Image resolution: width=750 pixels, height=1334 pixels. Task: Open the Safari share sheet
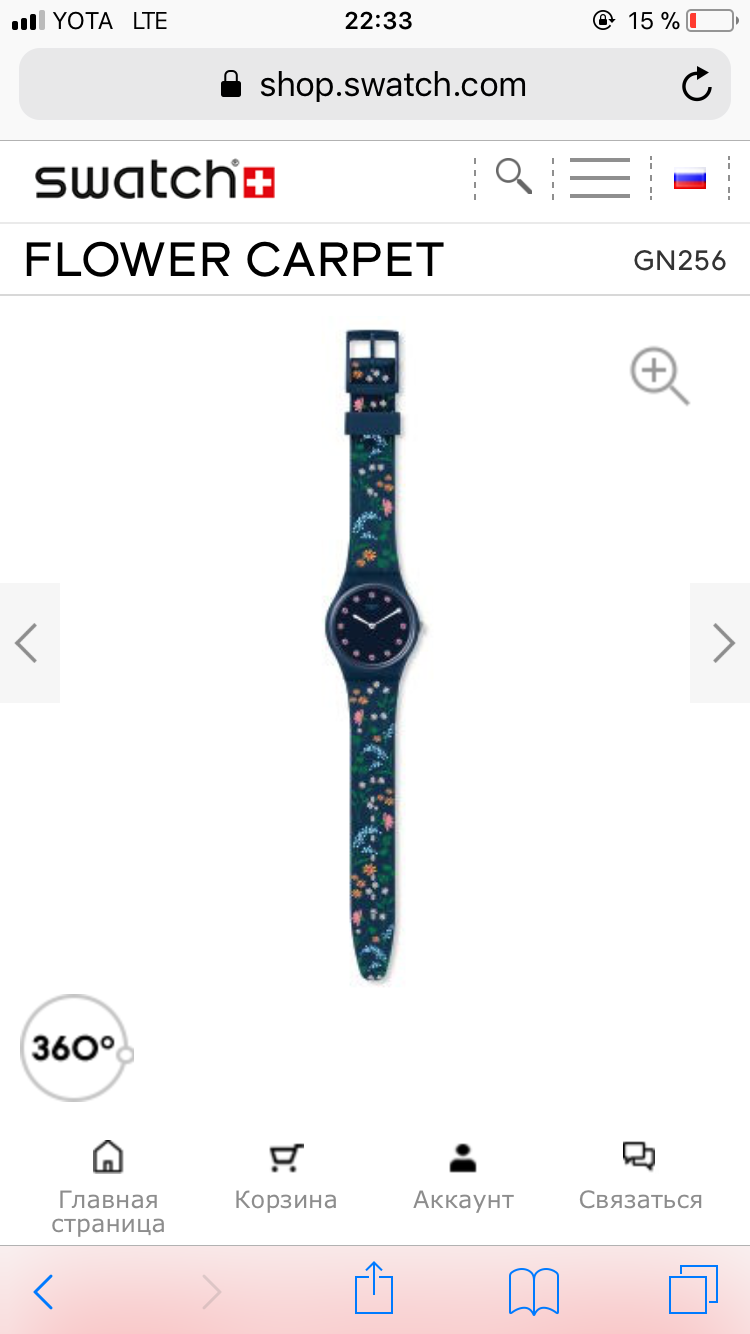tap(375, 1288)
